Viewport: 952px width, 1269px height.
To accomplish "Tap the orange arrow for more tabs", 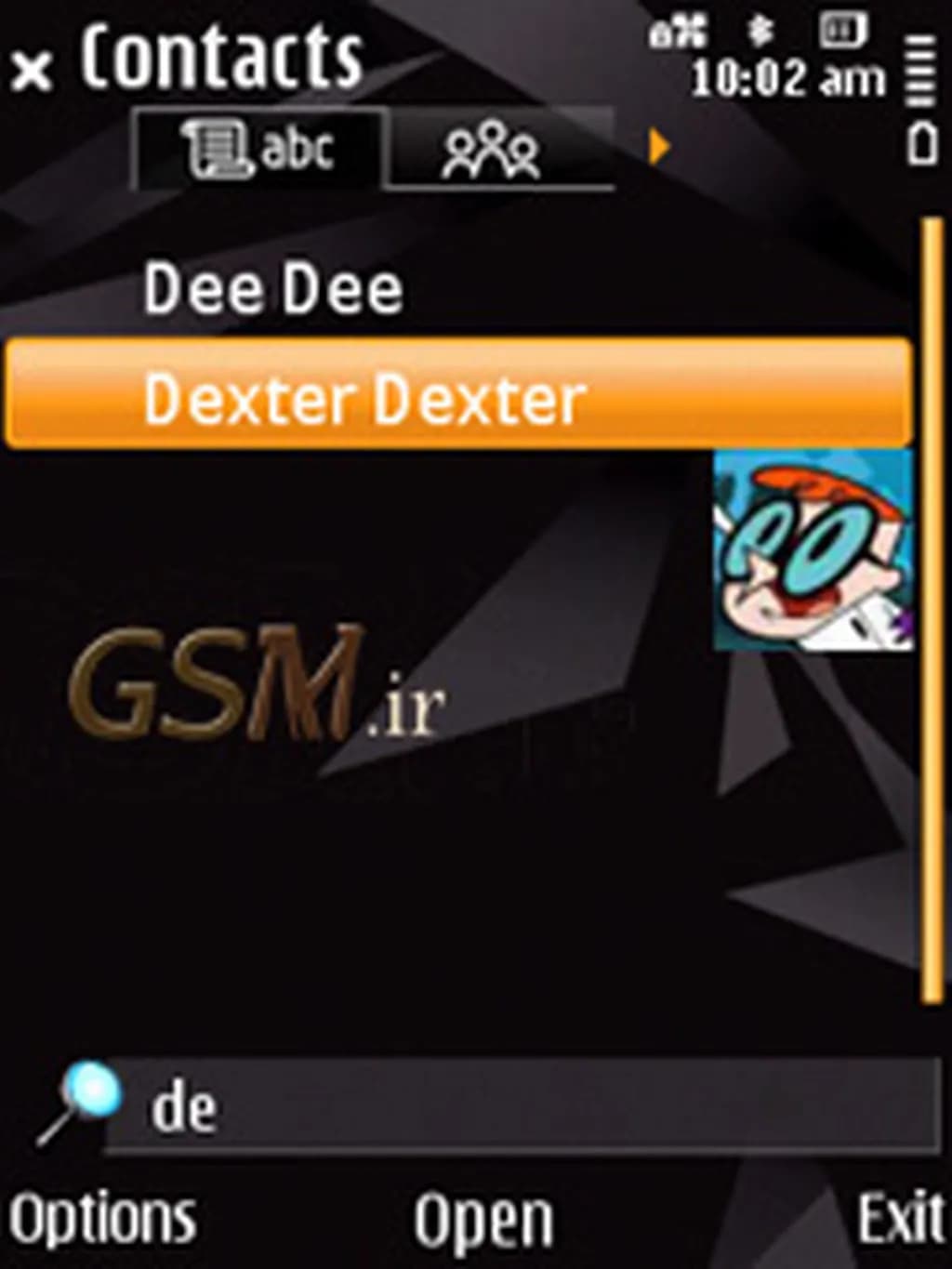I will pyautogui.click(x=659, y=147).
